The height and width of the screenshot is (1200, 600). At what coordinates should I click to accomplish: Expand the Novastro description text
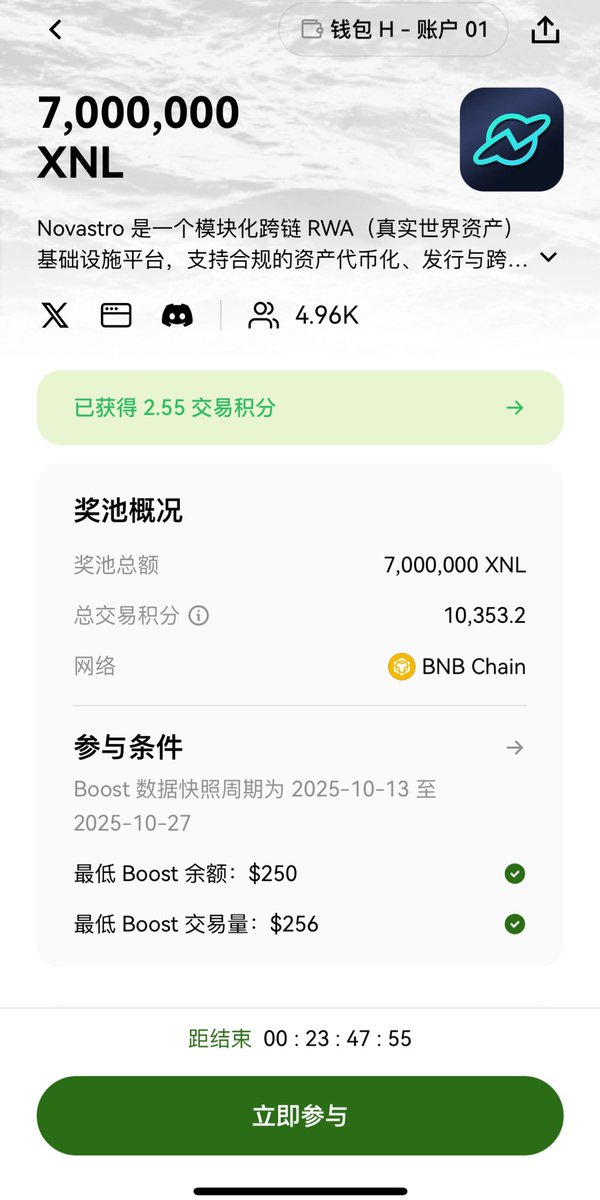(x=548, y=258)
